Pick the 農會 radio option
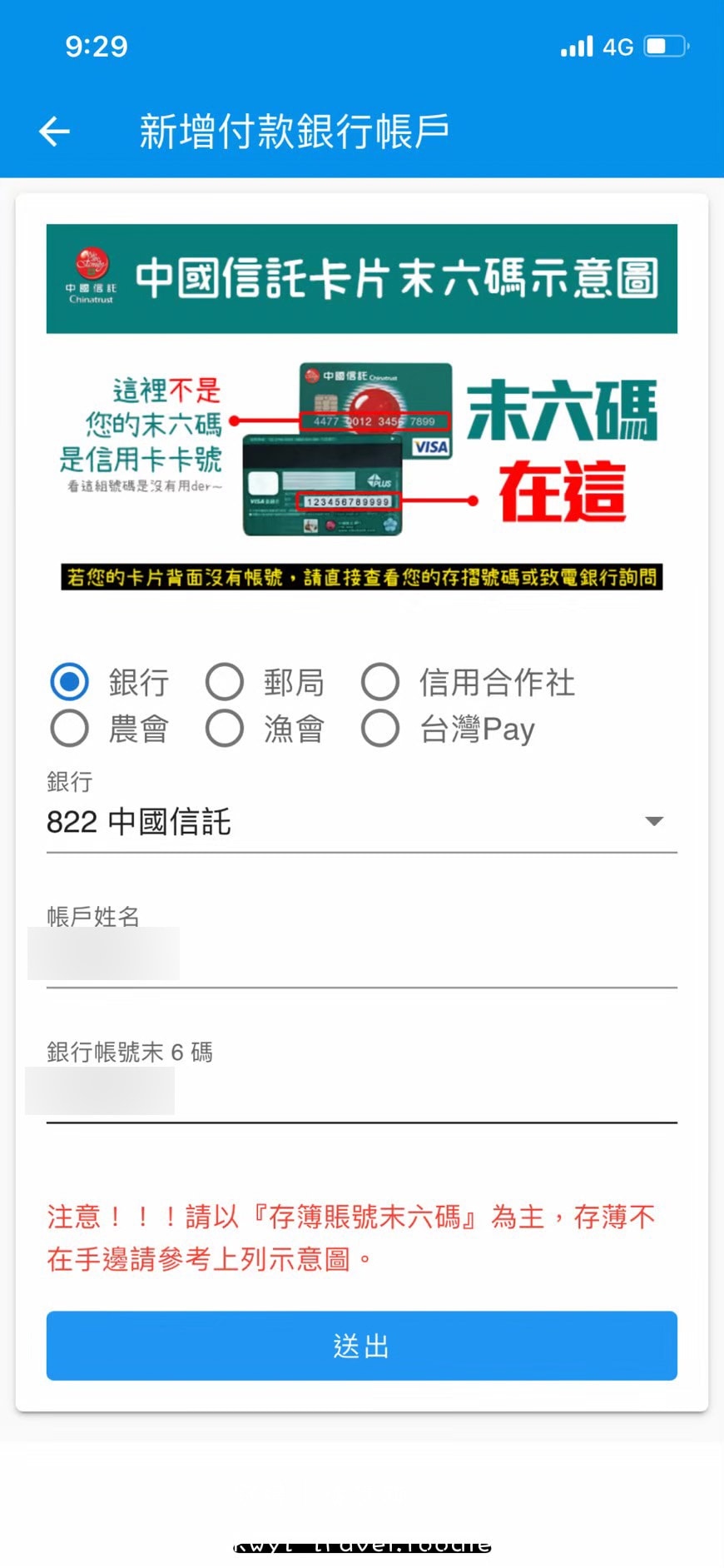Viewport: 724px width, 1568px height. [x=70, y=729]
